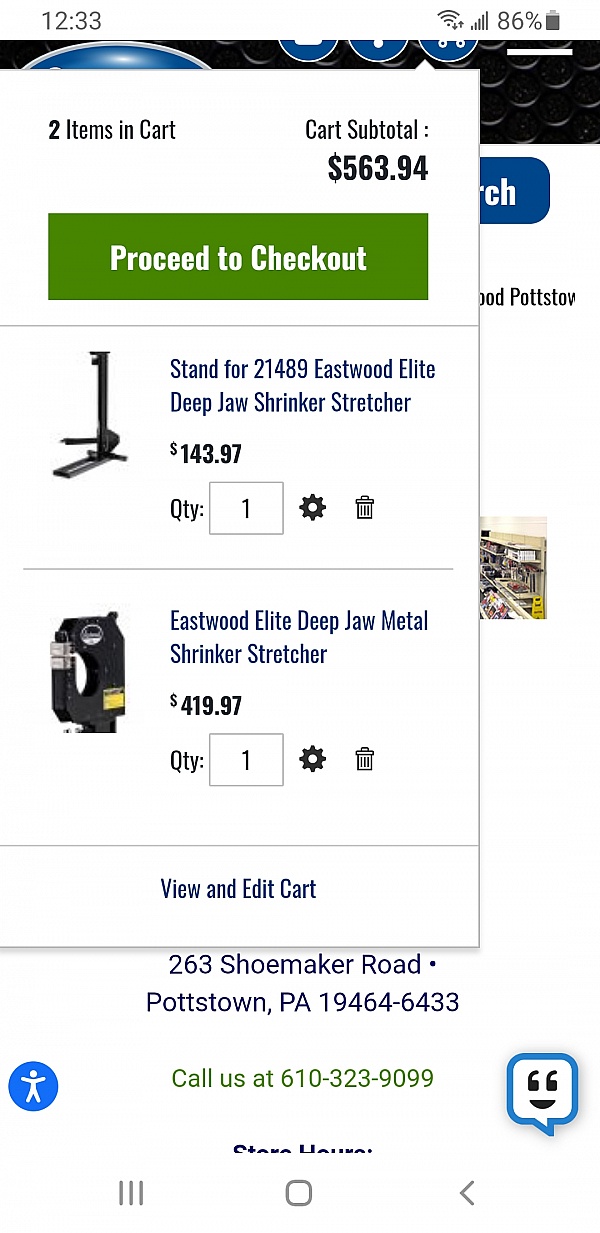Open accessibility options button

(x=34, y=1086)
